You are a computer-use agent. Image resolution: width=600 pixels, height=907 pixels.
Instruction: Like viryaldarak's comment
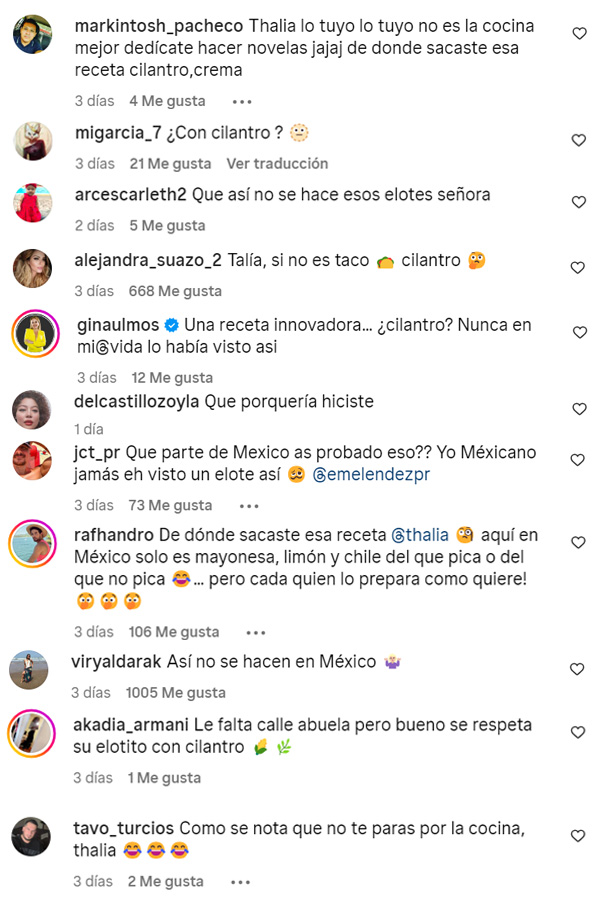pyautogui.click(x=578, y=669)
